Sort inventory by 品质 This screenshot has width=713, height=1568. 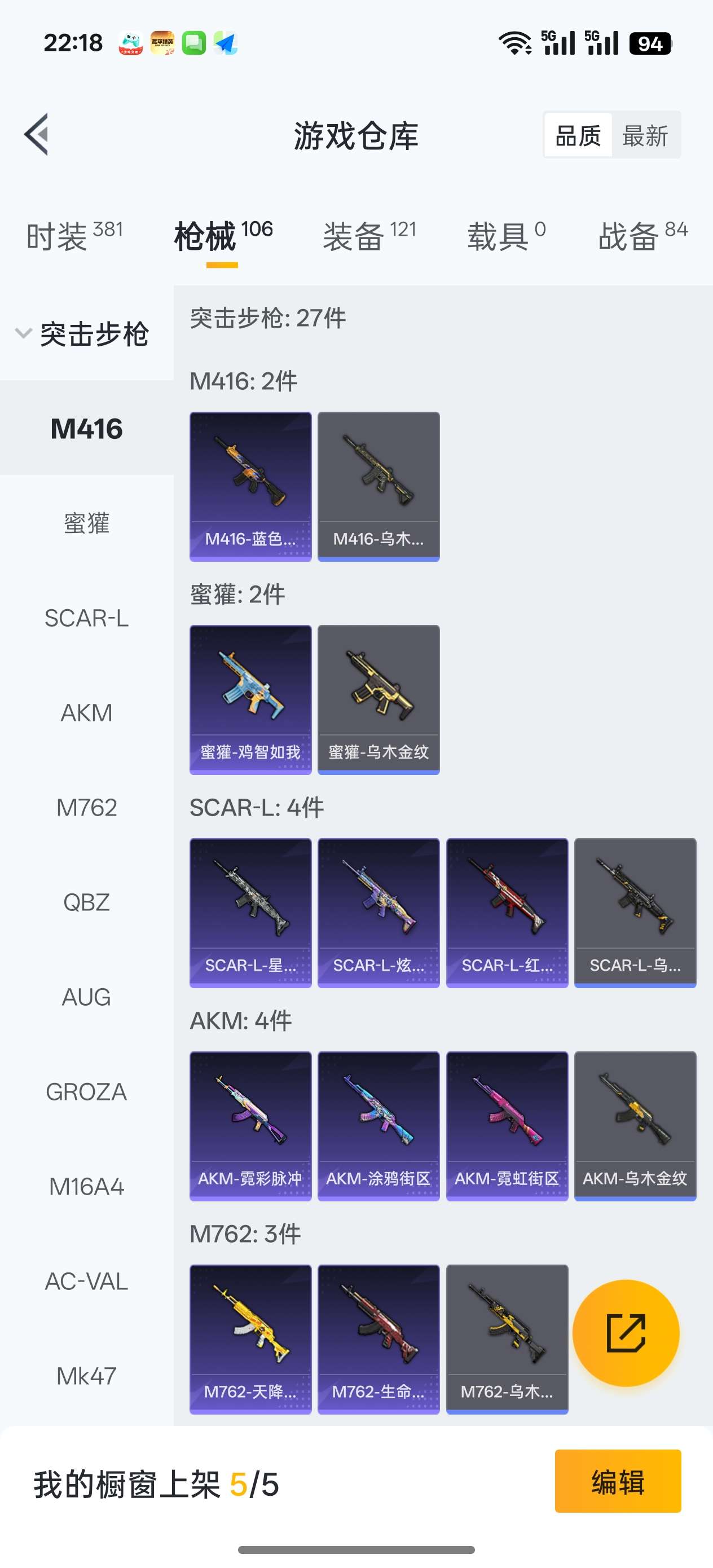click(578, 135)
